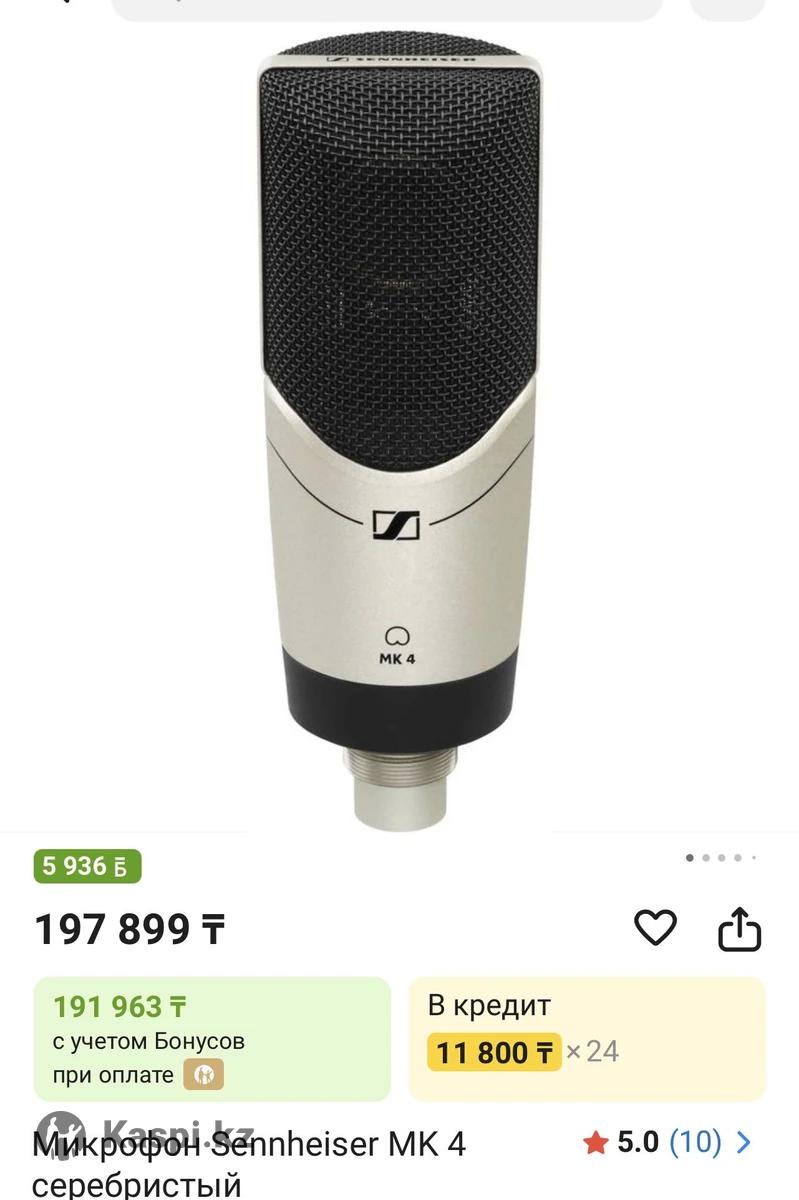Open the 5.0 (10) reviews link
This screenshot has height=1200, width=799.
pos(668,1142)
